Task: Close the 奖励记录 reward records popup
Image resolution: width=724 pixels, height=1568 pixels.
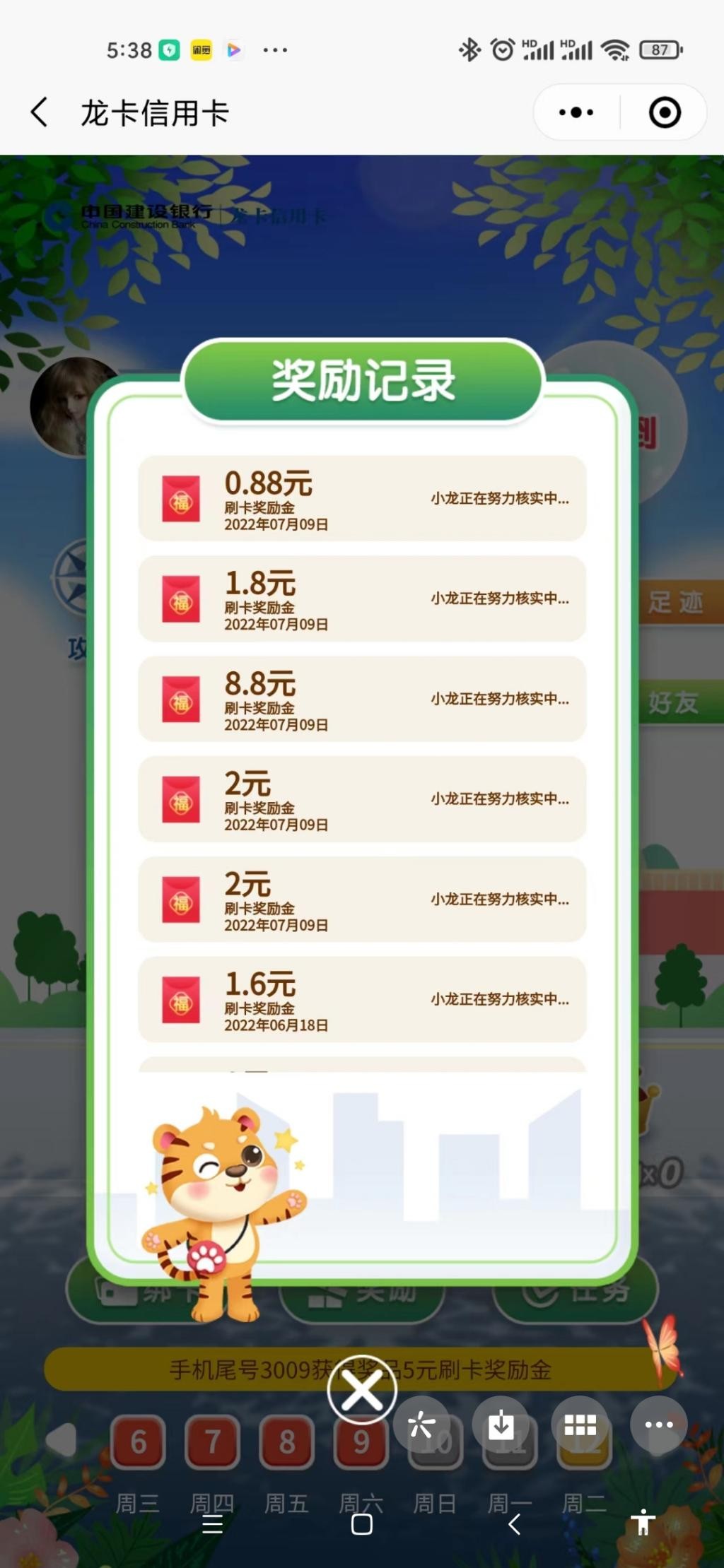Action: click(x=362, y=1390)
